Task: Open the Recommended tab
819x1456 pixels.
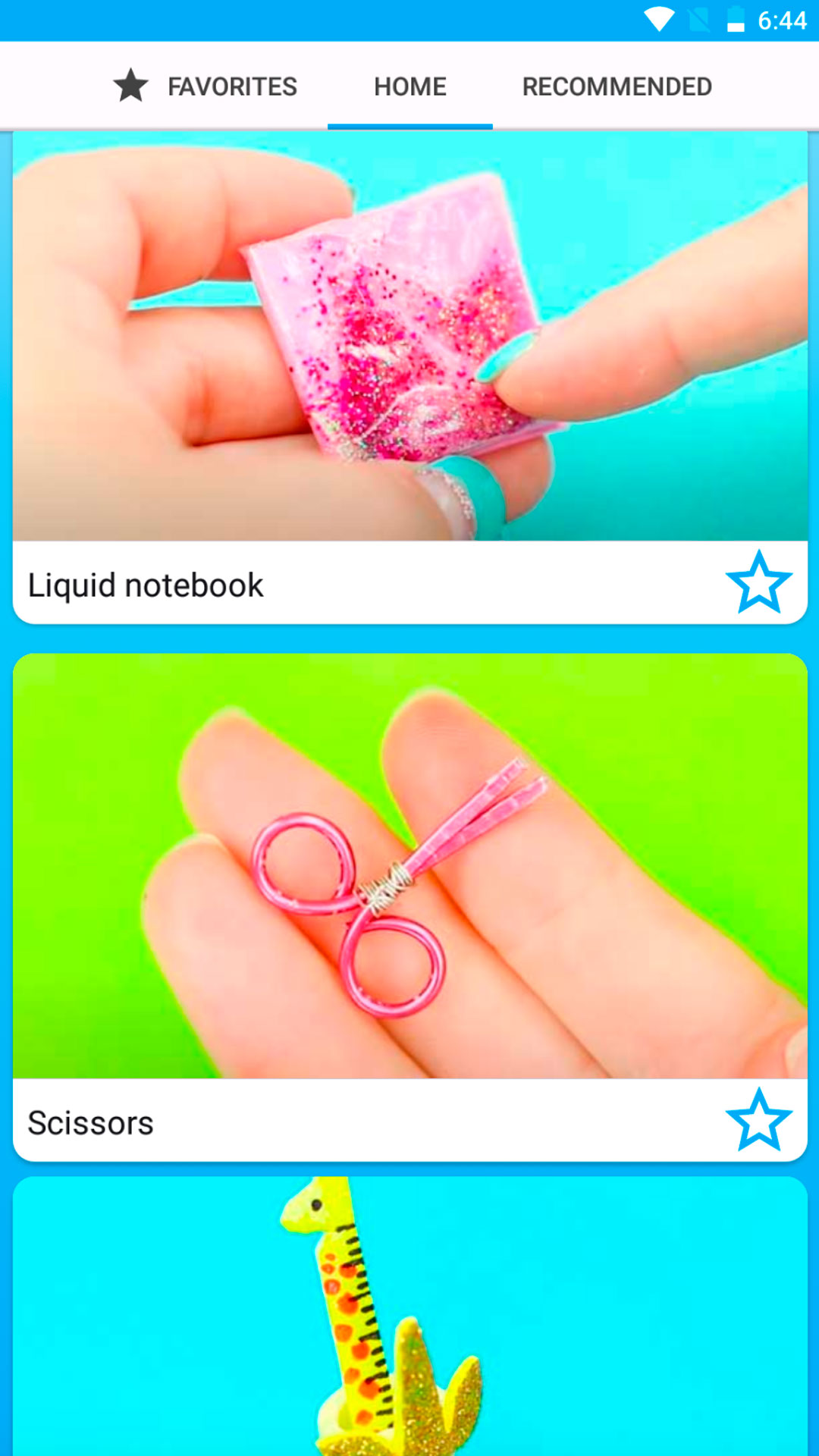Action: 617,86
